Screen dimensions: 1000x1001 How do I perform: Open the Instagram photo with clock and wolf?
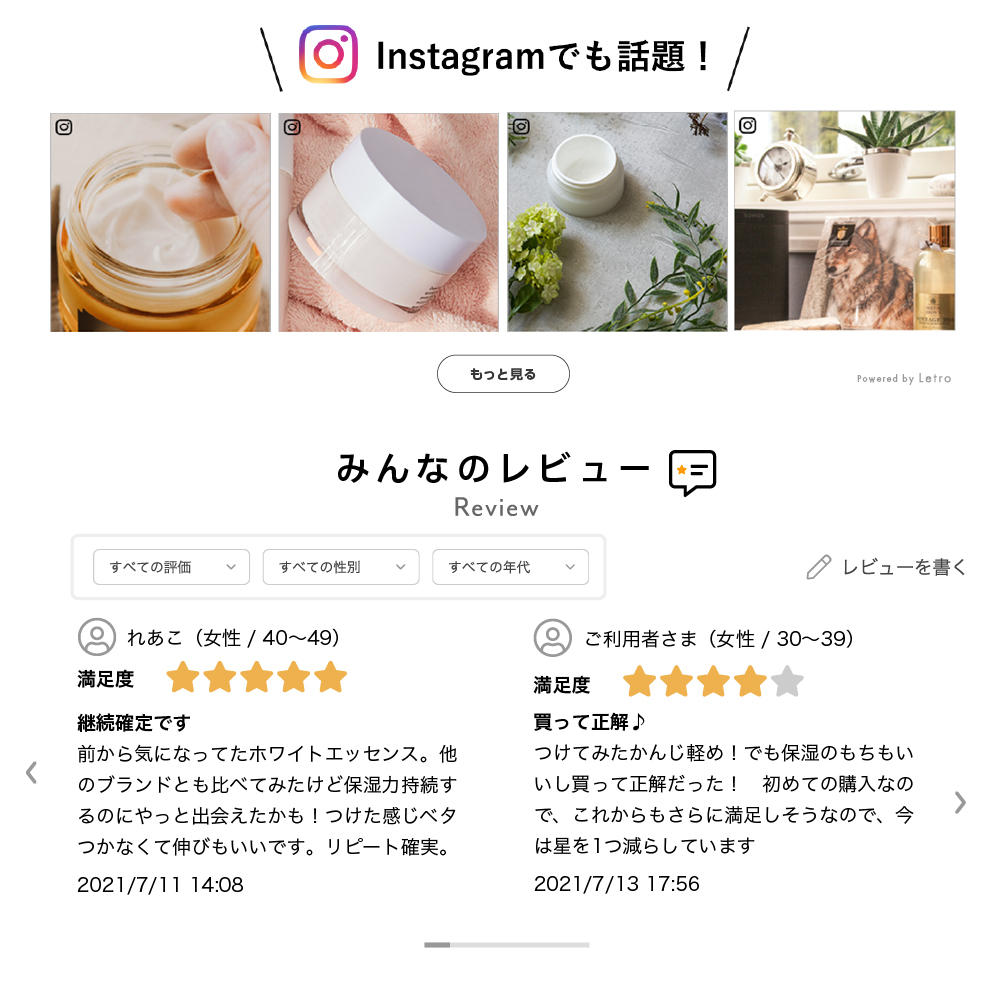[845, 221]
